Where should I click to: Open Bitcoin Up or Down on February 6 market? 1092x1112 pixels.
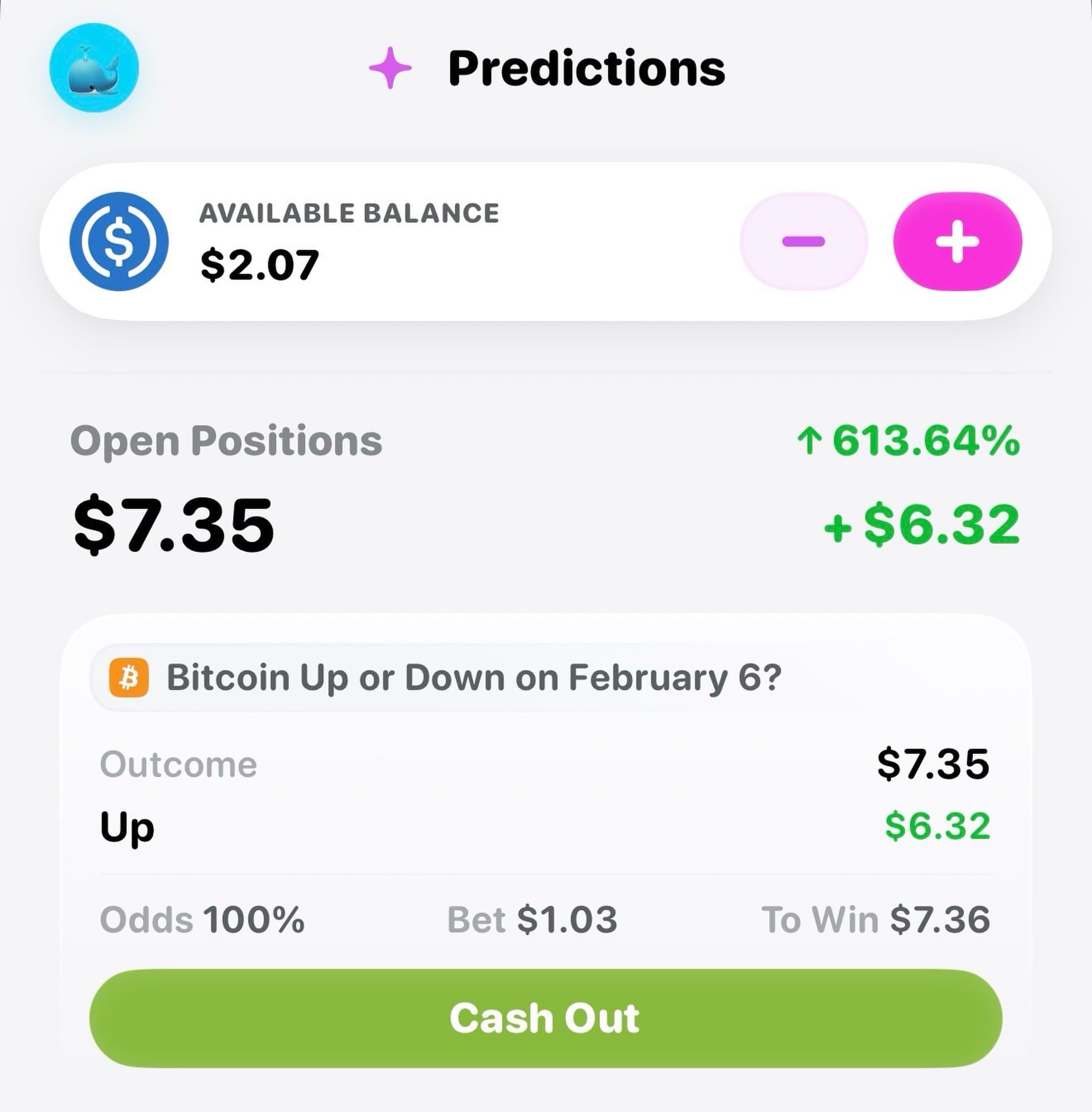[x=474, y=678]
